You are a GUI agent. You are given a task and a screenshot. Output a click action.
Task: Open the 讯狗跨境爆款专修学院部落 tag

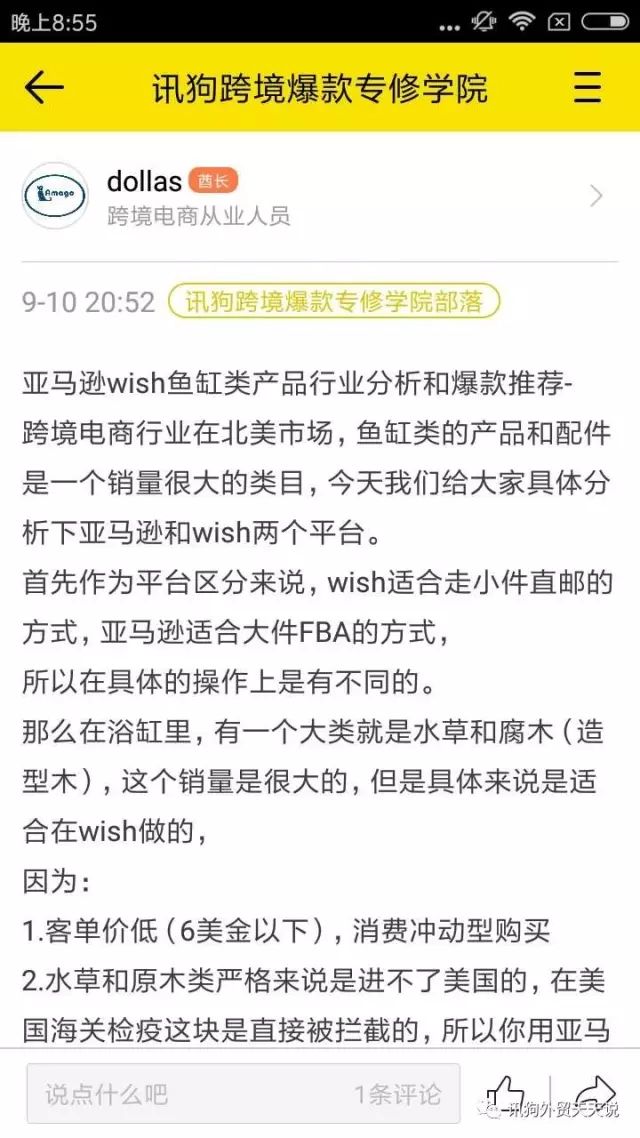coord(334,301)
